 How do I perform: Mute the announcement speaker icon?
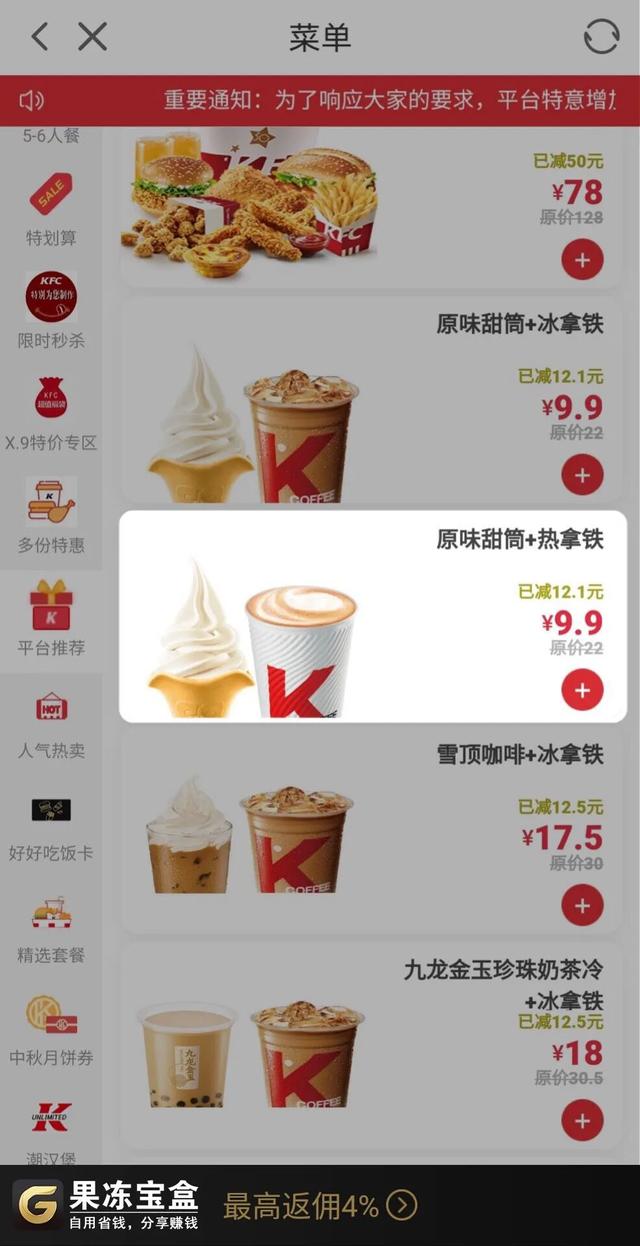tap(32, 100)
